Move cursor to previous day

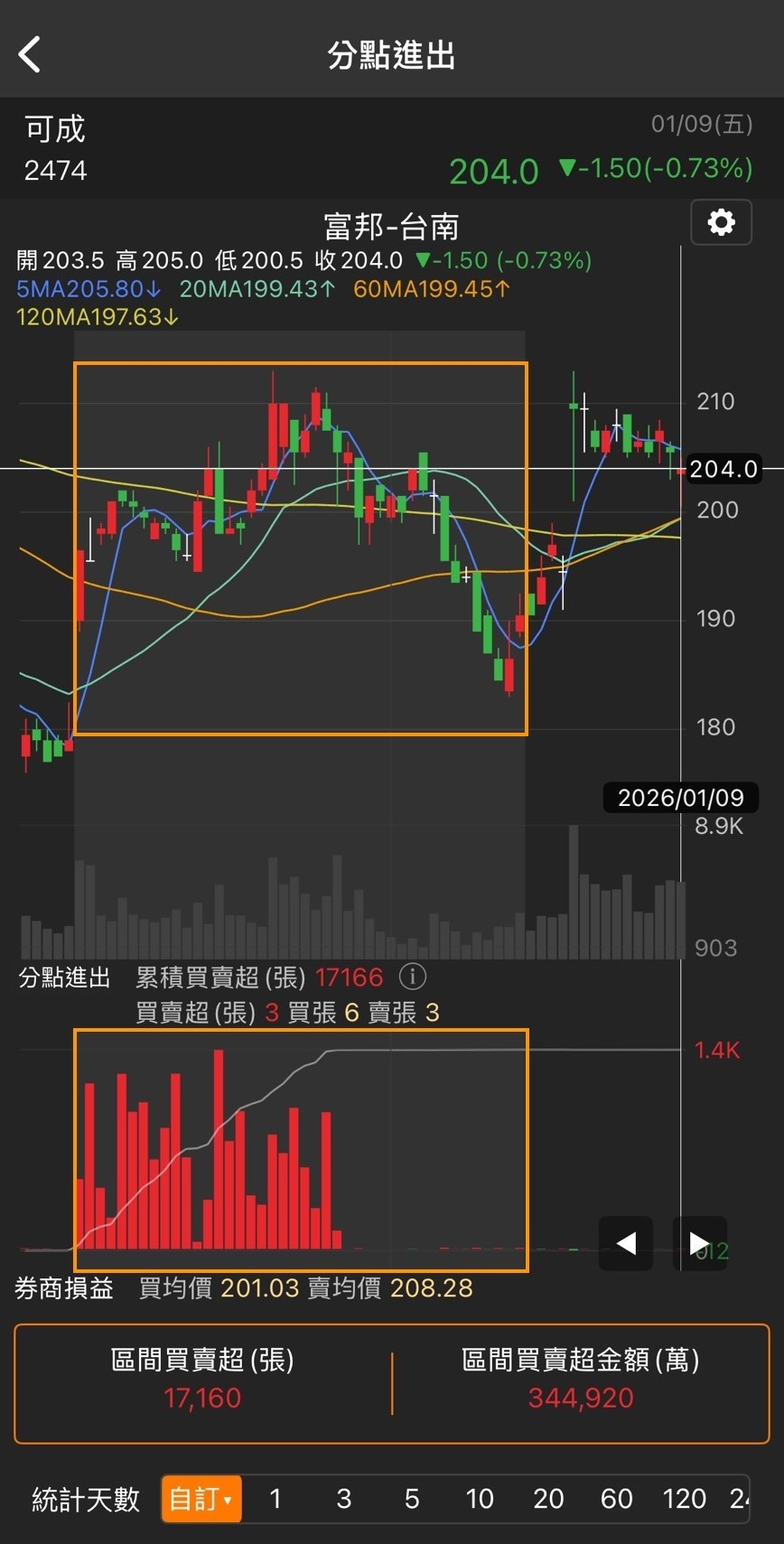pyautogui.click(x=626, y=1243)
